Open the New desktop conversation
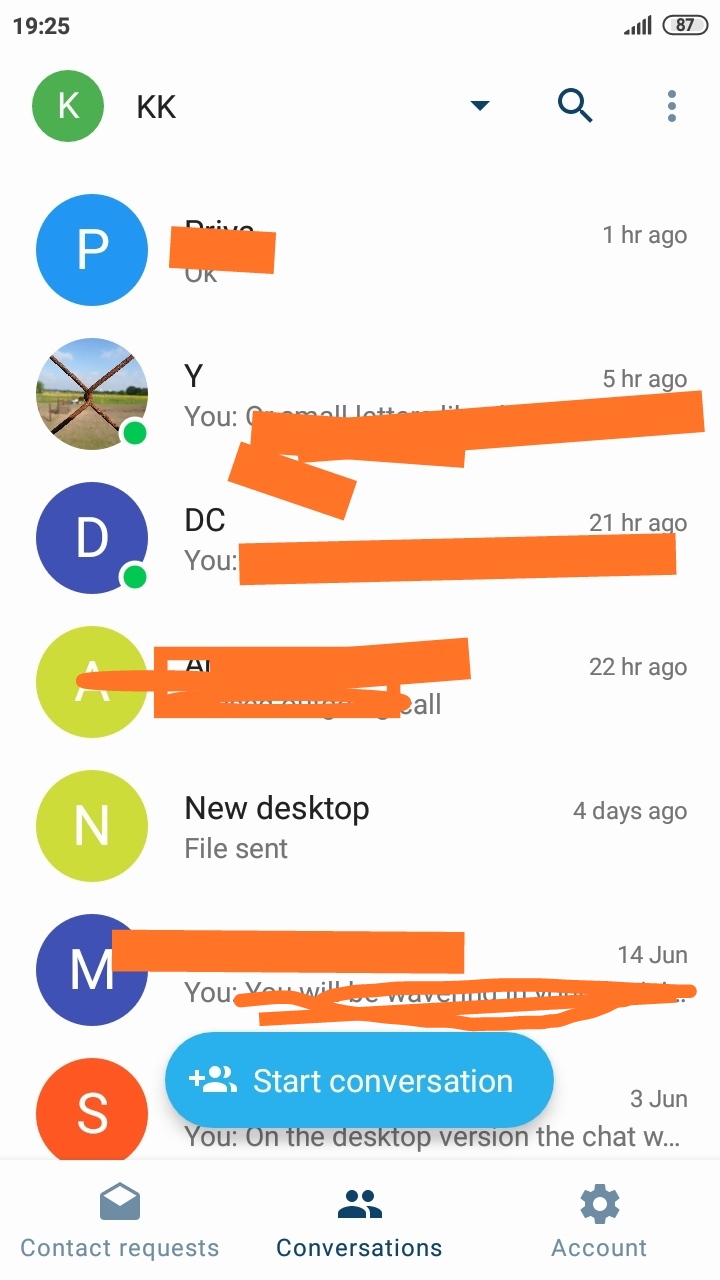This screenshot has height=1280, width=720. click(x=360, y=826)
